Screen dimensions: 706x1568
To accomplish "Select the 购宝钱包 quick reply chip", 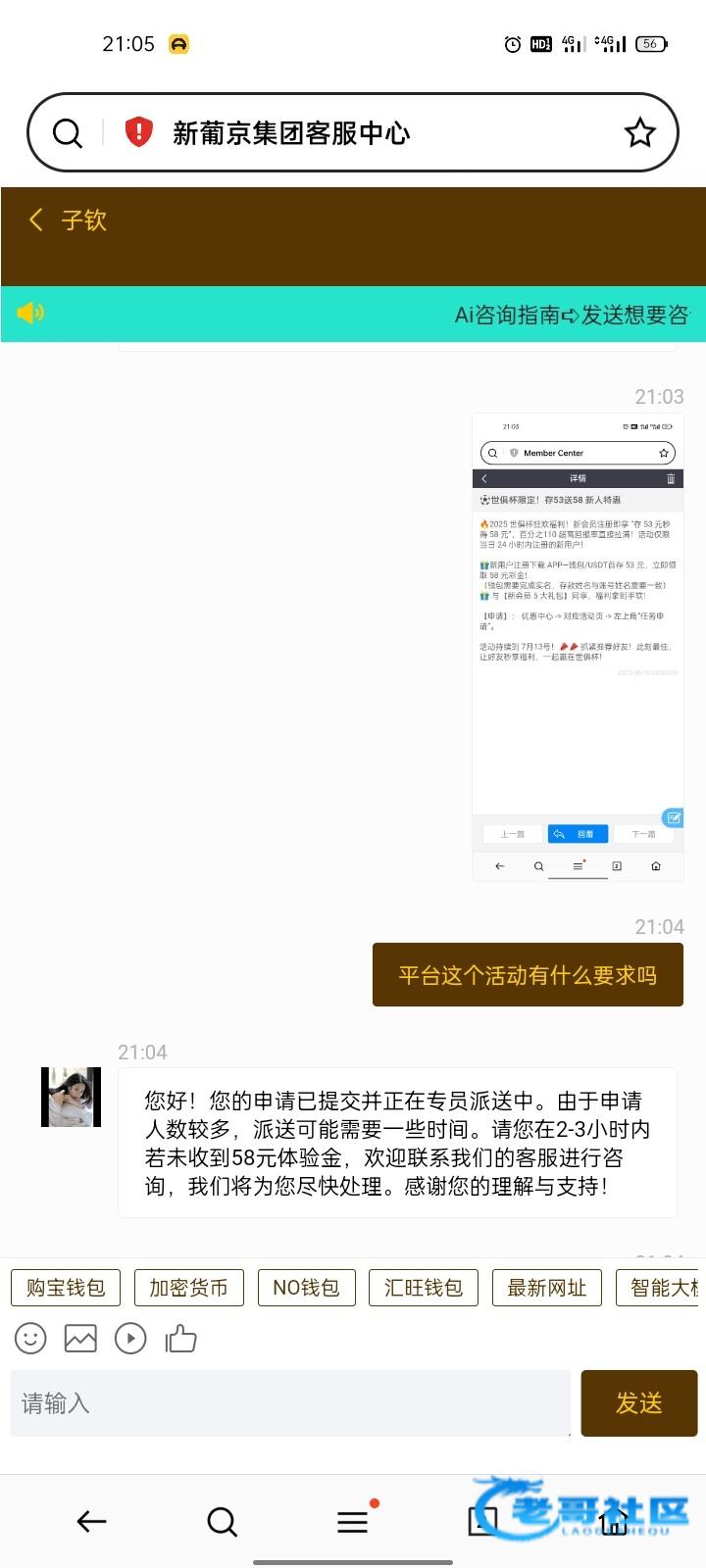I will coord(66,1288).
